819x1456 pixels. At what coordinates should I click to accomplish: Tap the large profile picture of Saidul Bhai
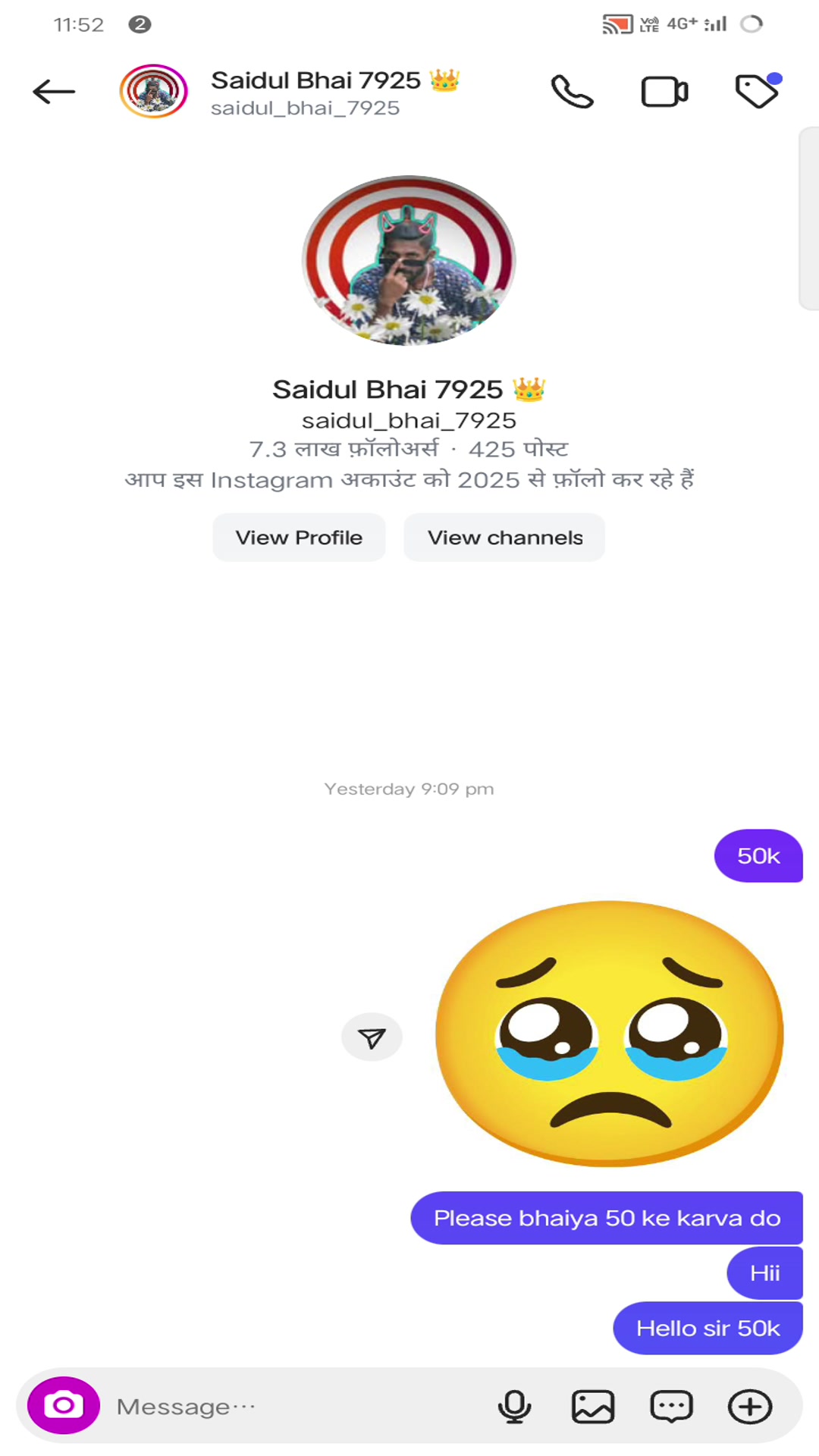click(x=409, y=261)
